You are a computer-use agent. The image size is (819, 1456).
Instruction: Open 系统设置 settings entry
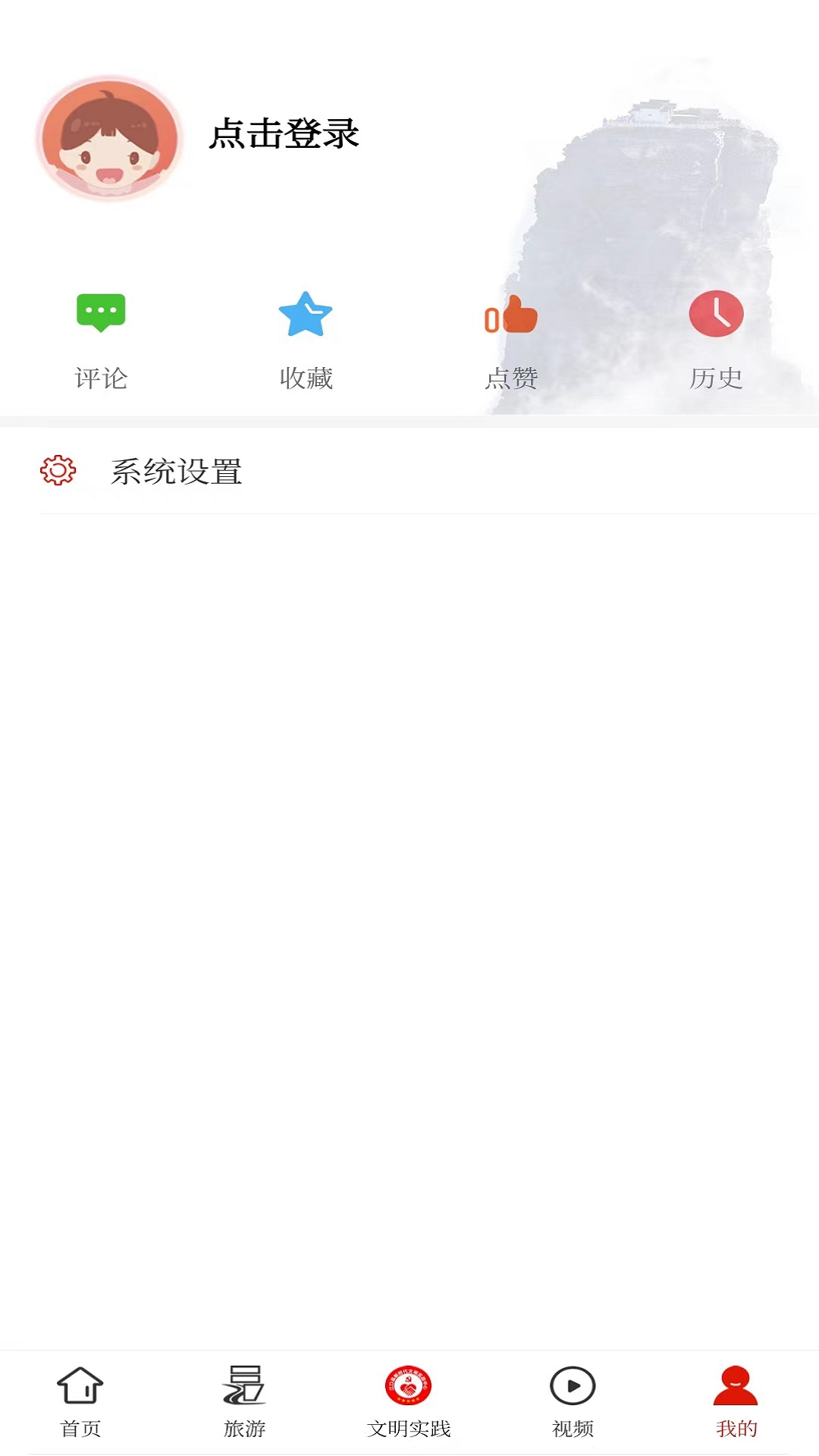[176, 470]
